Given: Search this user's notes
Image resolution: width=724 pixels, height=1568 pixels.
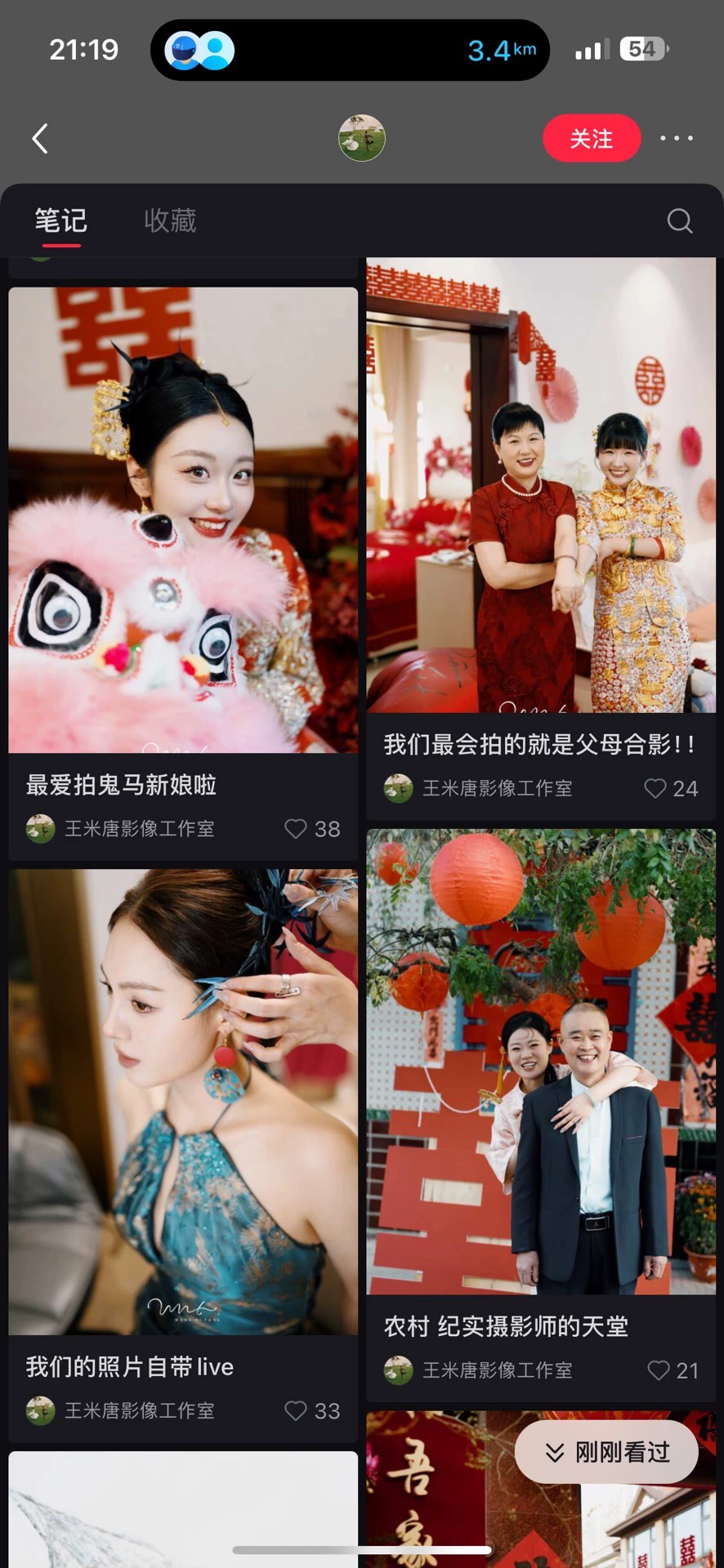Looking at the screenshot, I should point(679,220).
